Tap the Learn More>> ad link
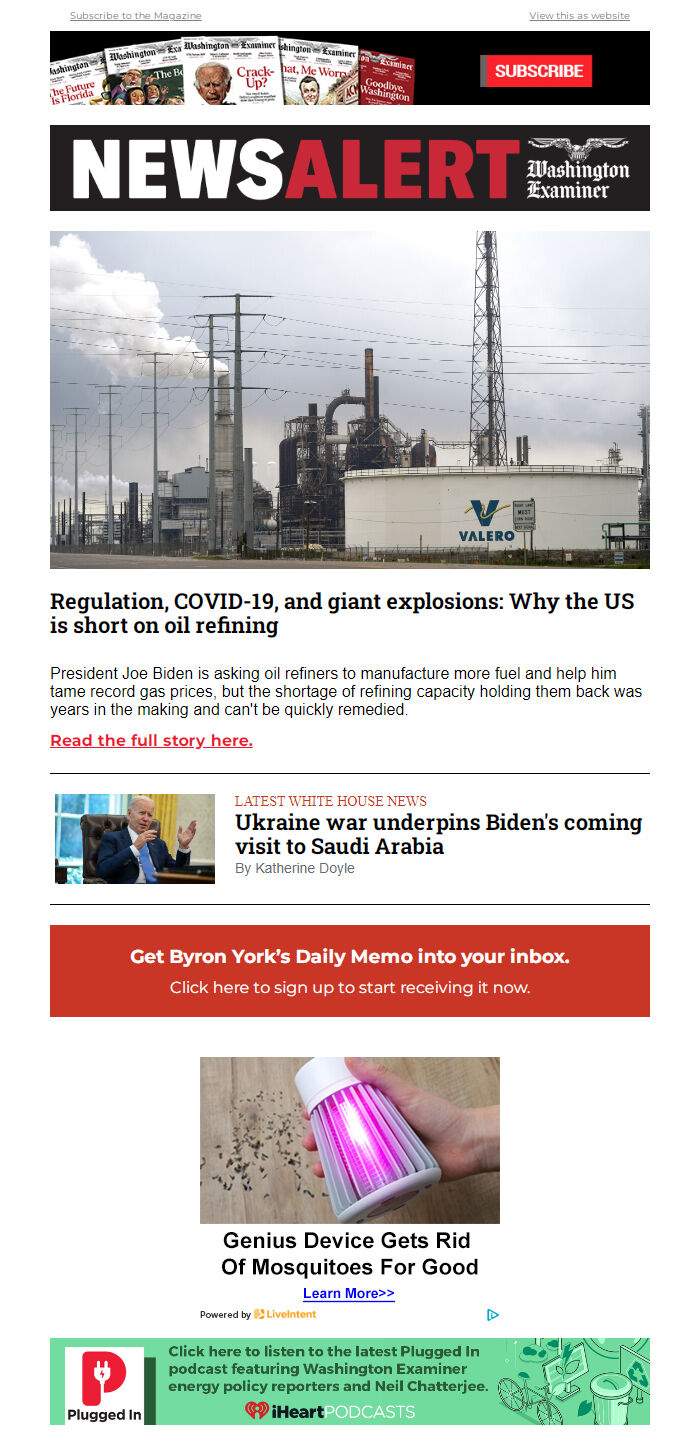700x1449 pixels. pyautogui.click(x=349, y=1294)
